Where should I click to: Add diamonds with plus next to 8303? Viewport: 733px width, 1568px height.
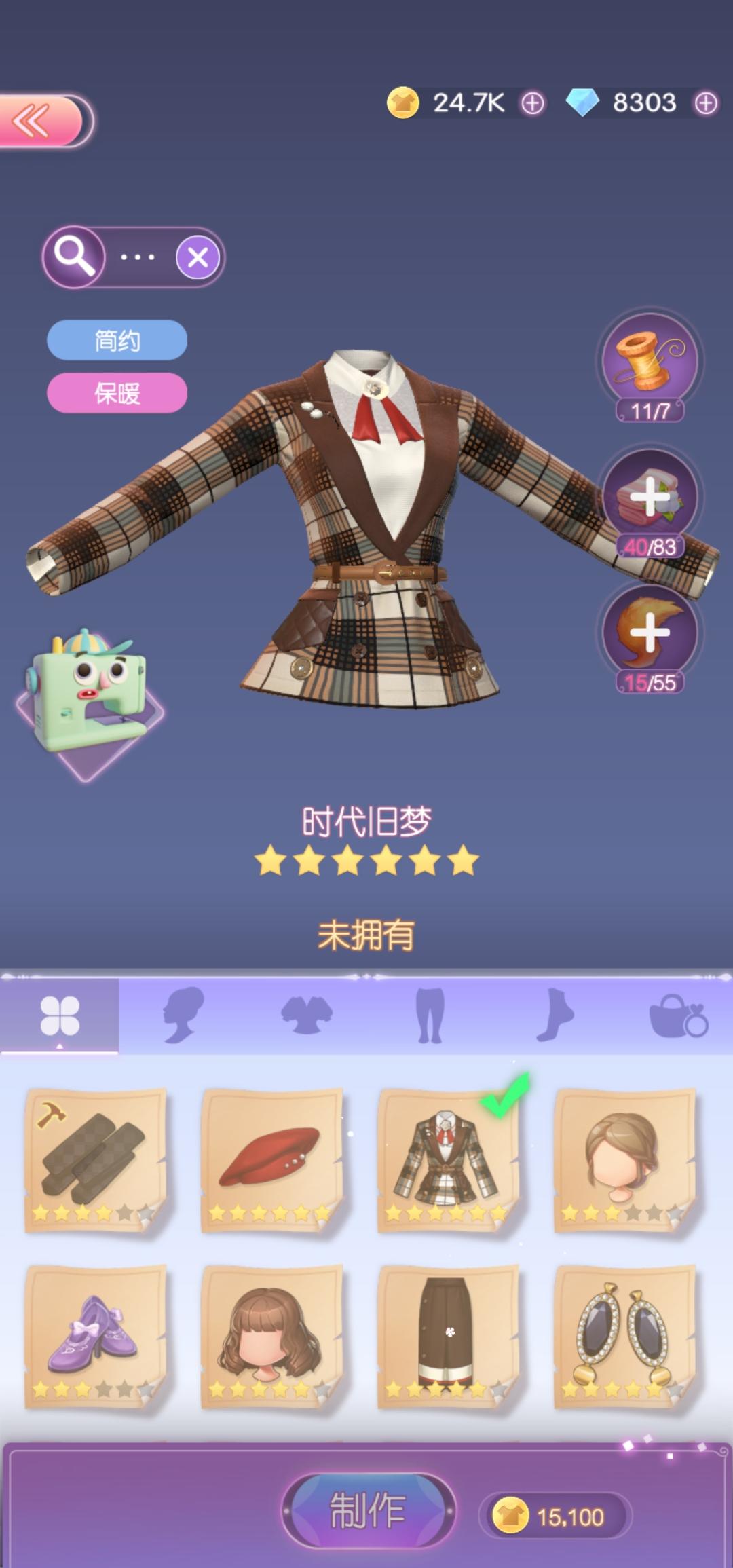(x=702, y=102)
